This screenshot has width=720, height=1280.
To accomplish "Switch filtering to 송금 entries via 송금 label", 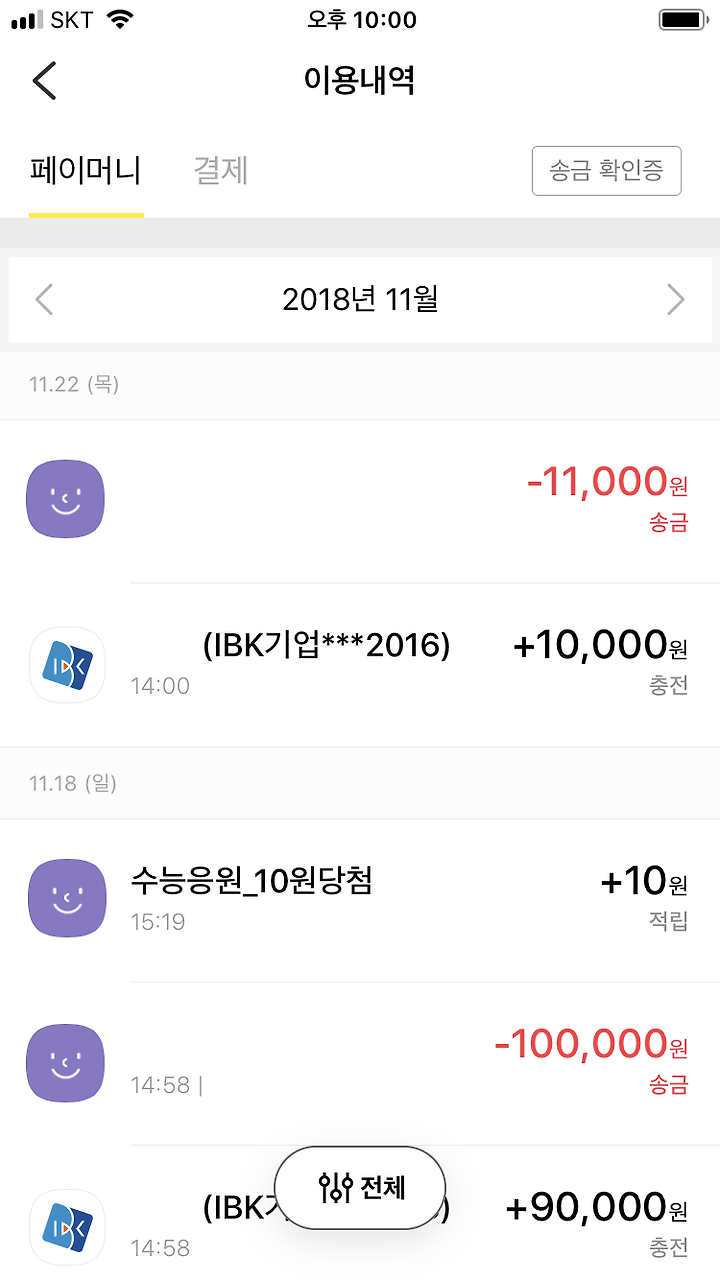I will click(671, 521).
